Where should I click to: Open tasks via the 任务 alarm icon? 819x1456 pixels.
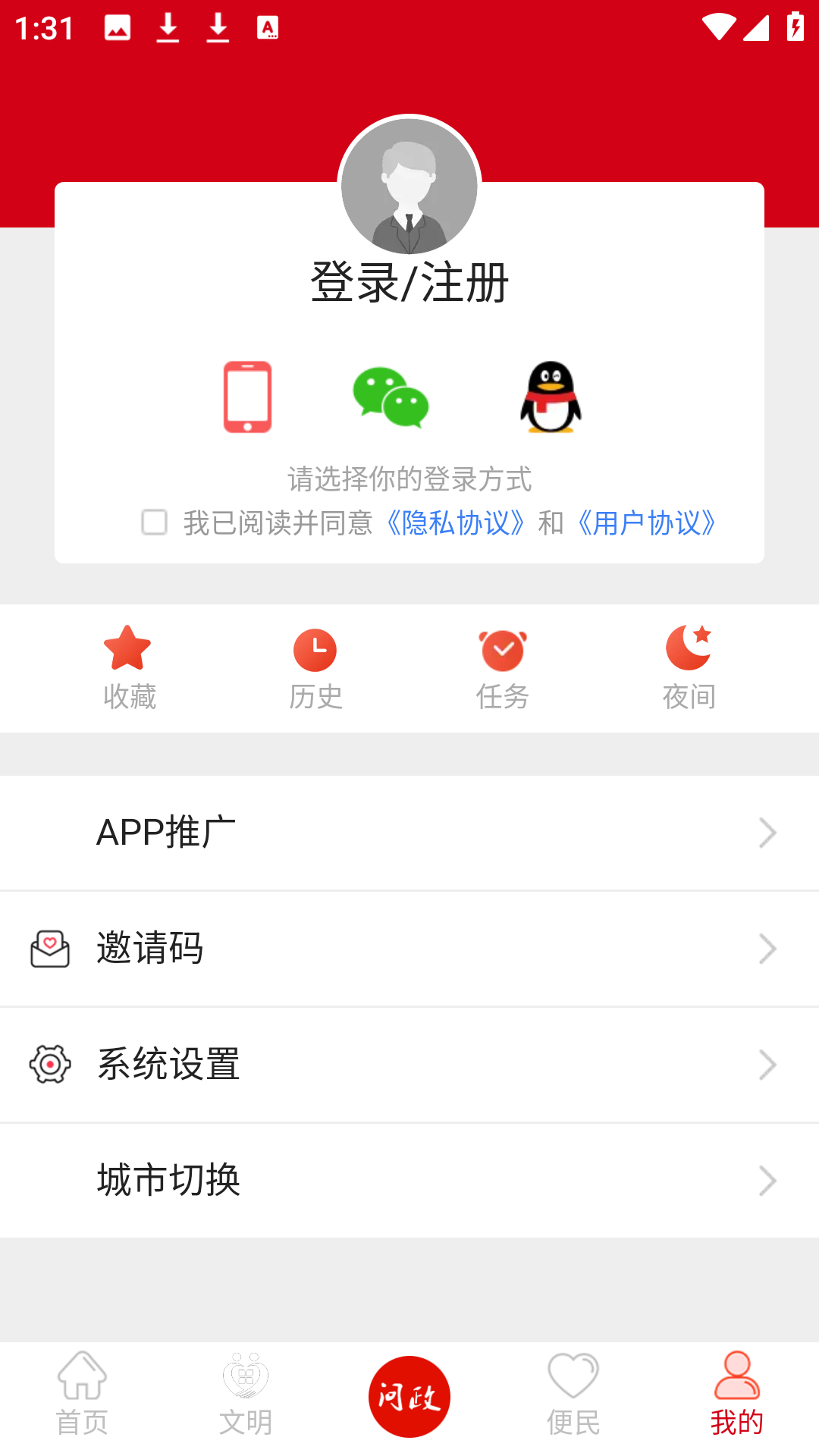point(502,650)
